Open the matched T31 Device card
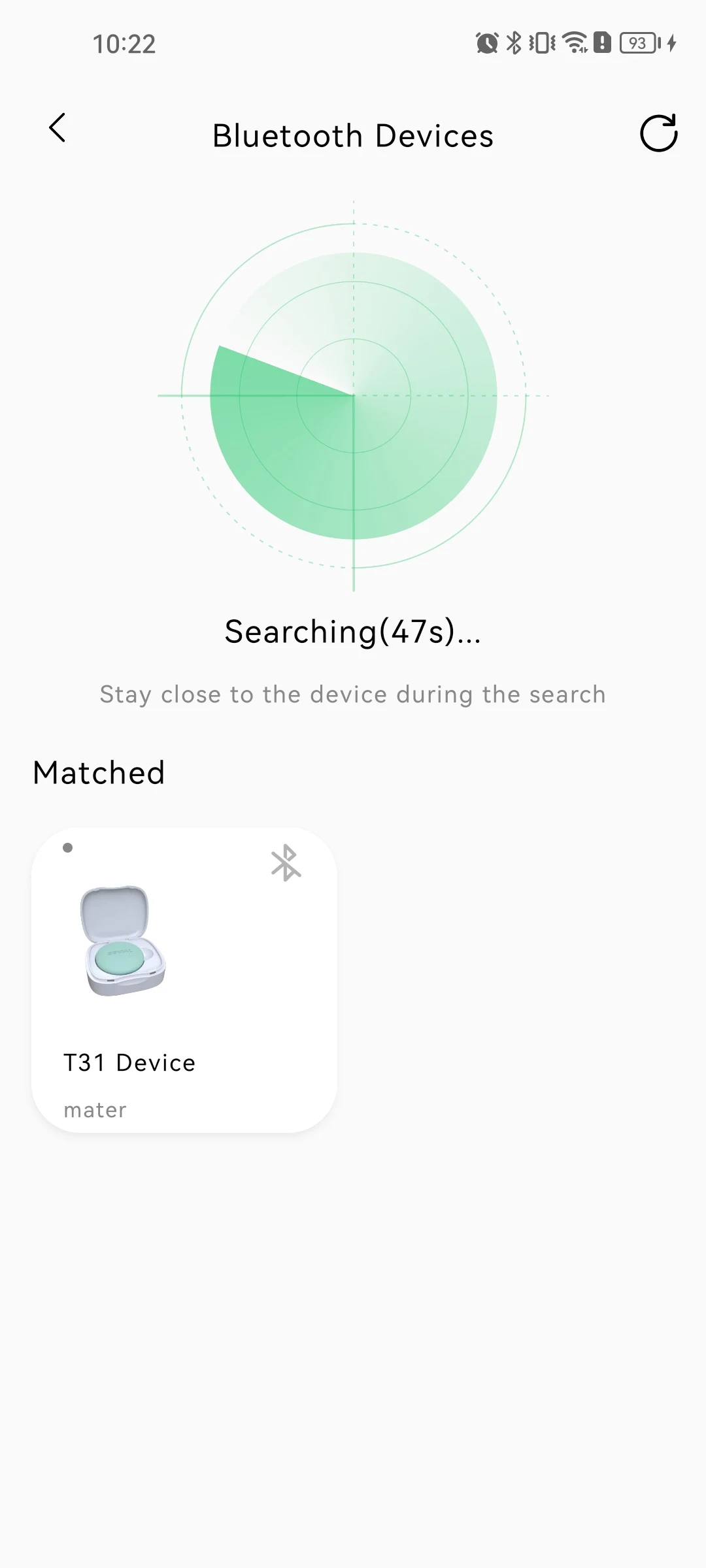Screen dimensions: 706x1568 click(184, 980)
